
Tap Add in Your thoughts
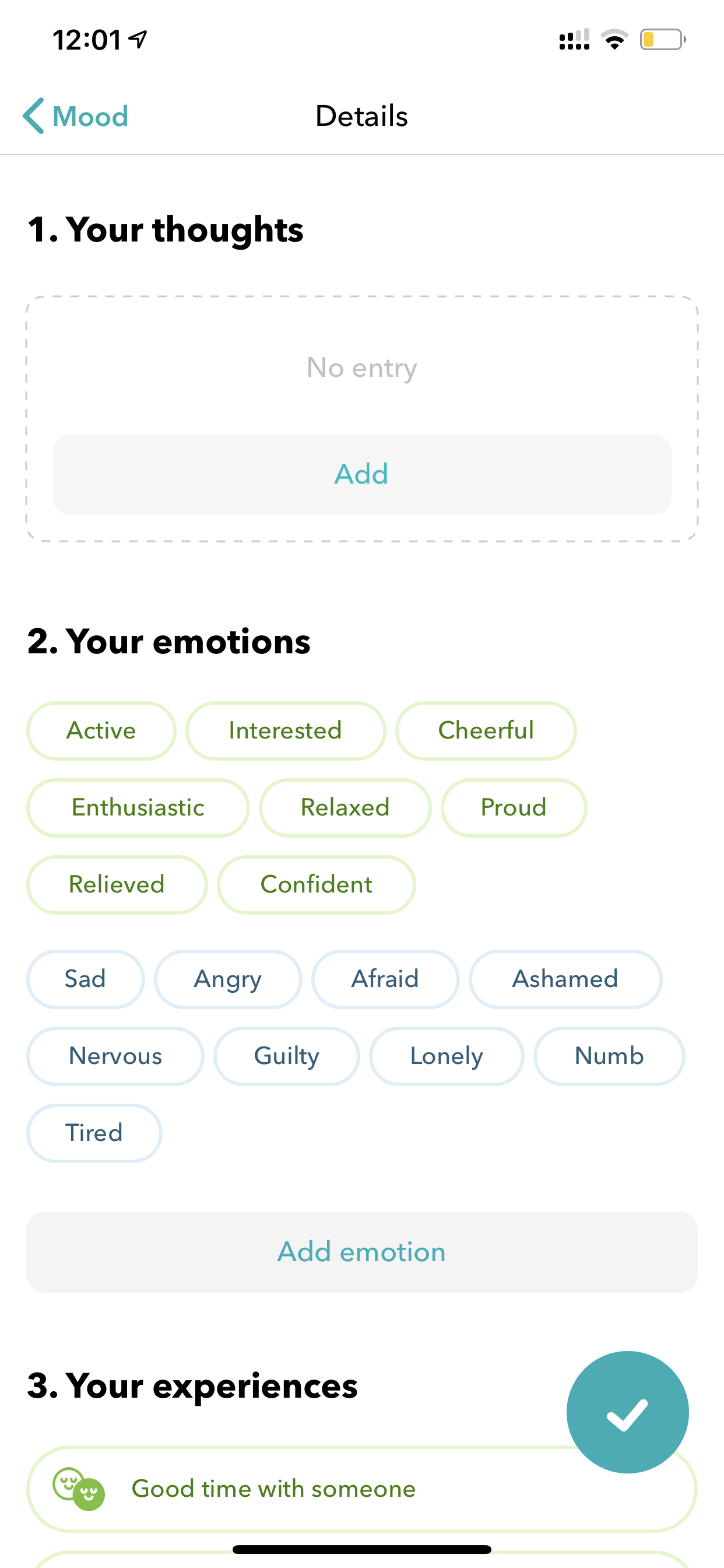362,474
